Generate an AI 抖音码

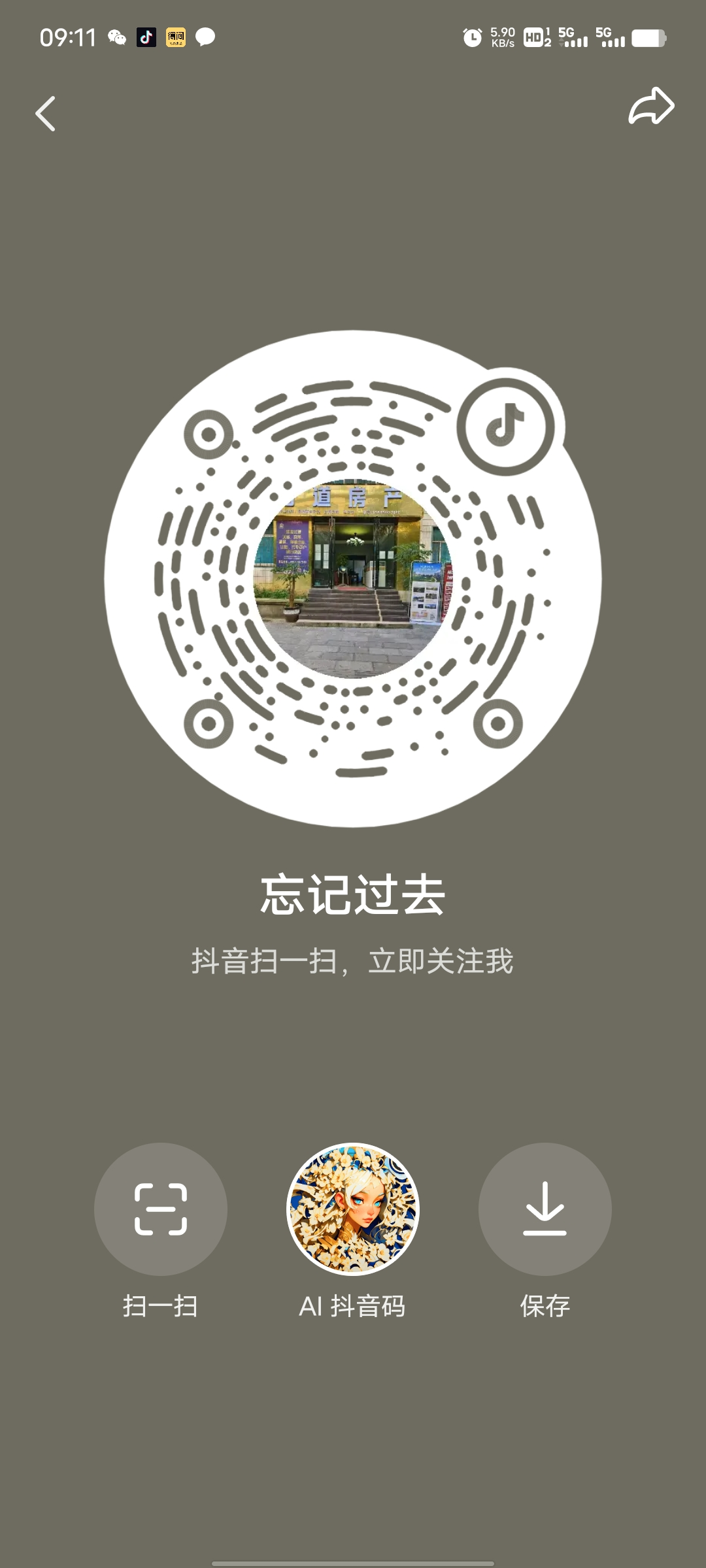click(x=353, y=1209)
